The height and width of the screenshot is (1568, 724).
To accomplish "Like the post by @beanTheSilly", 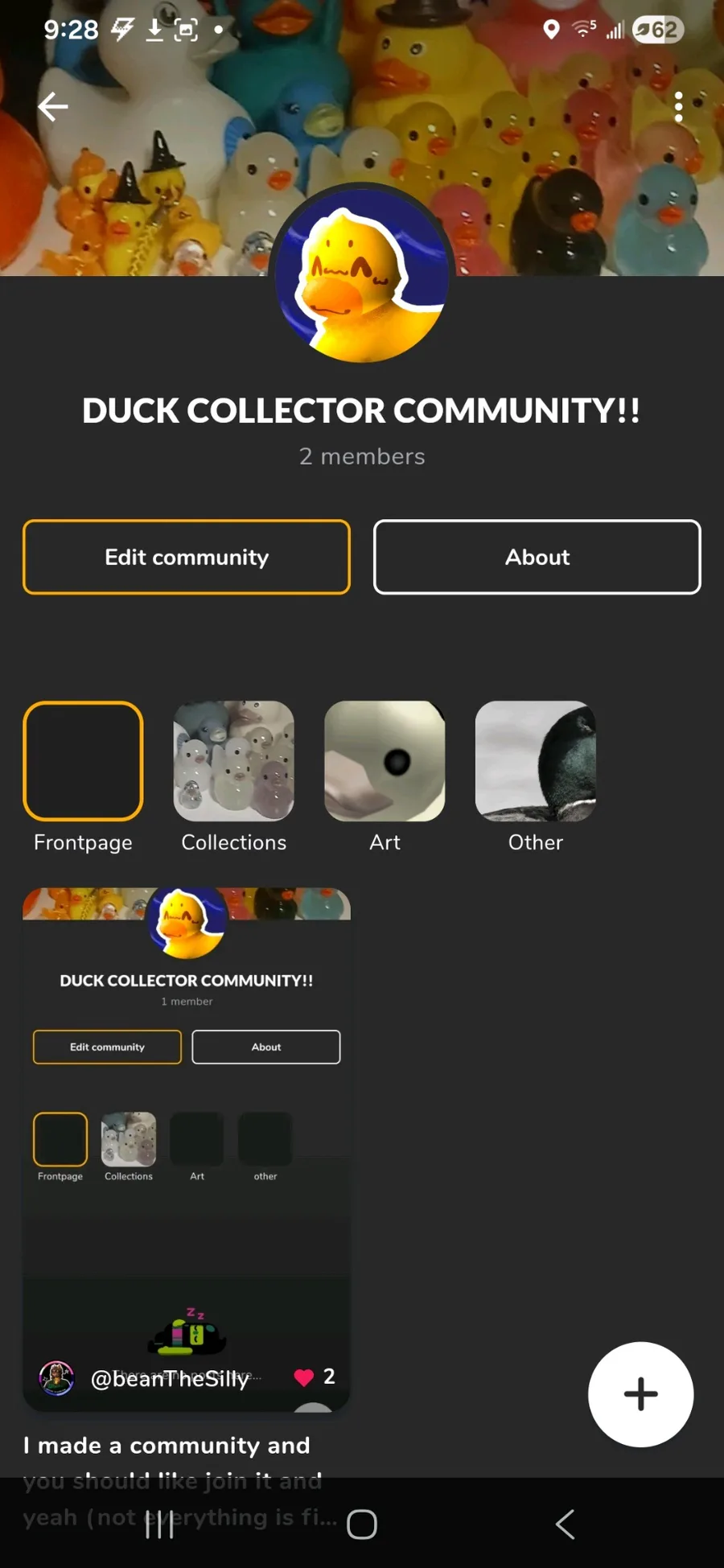I will tap(304, 1377).
